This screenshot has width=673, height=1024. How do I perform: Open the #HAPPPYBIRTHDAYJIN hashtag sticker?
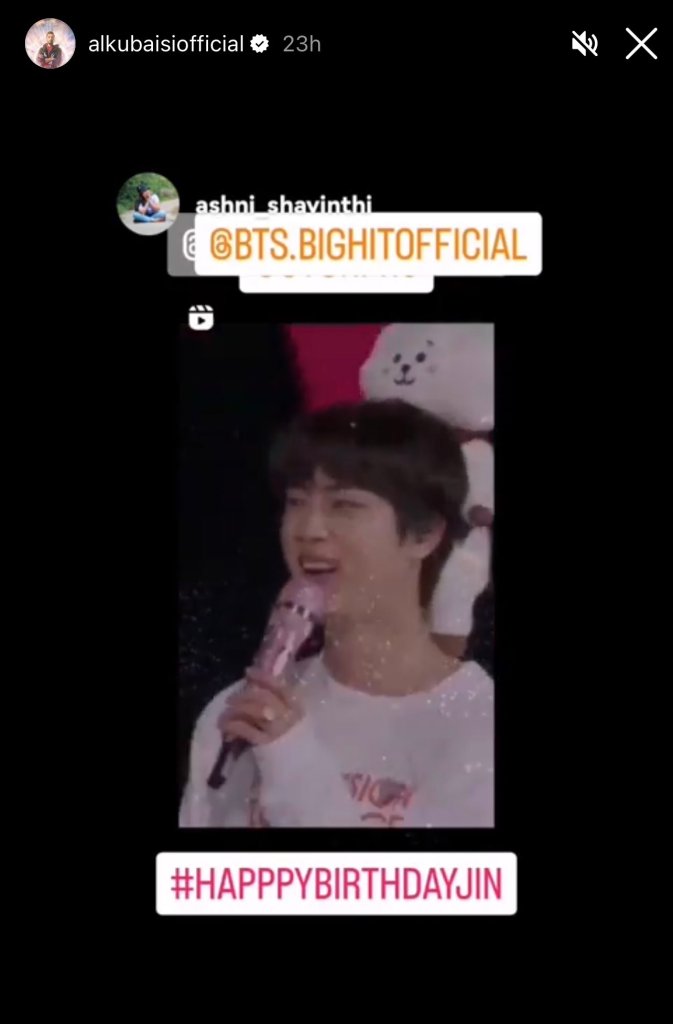[x=336, y=884]
